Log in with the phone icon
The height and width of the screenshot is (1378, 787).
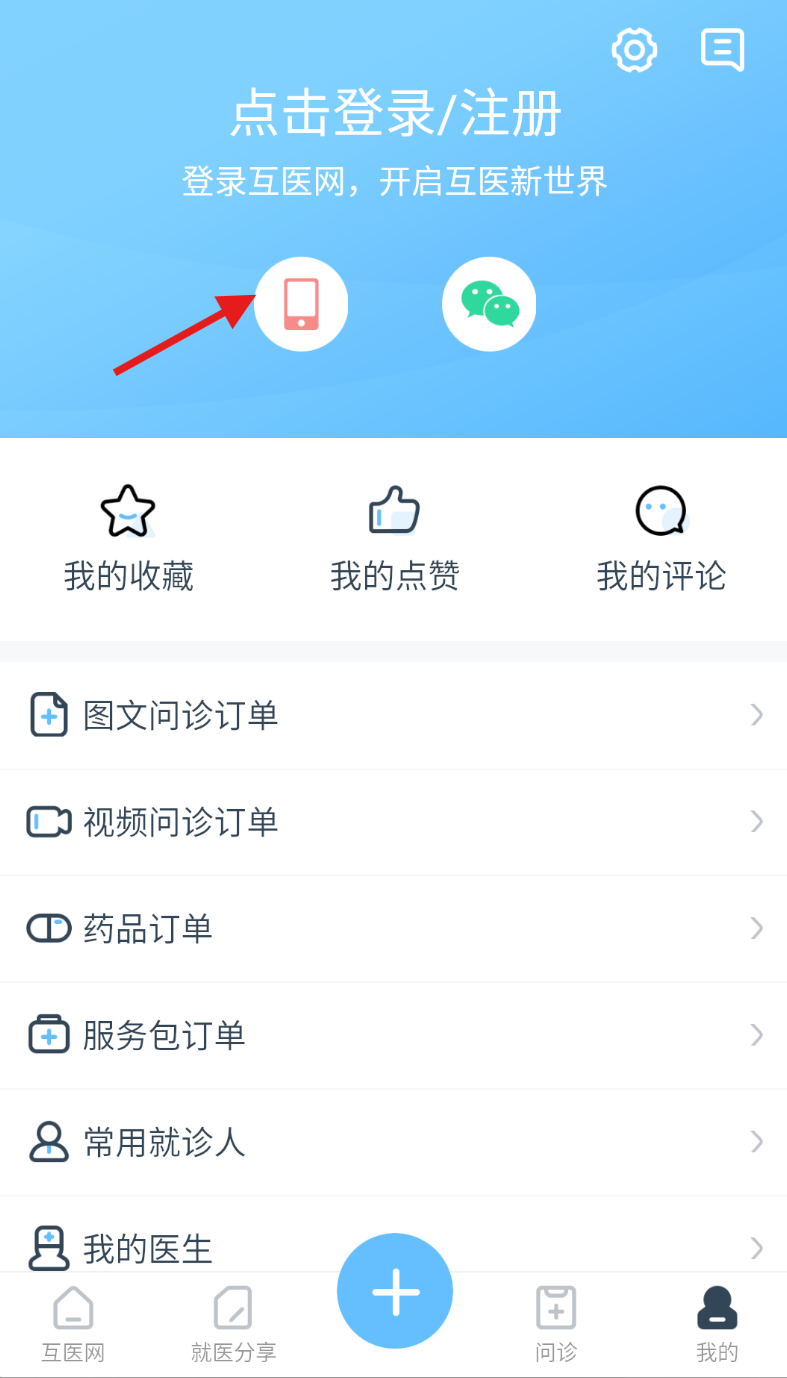(x=301, y=304)
